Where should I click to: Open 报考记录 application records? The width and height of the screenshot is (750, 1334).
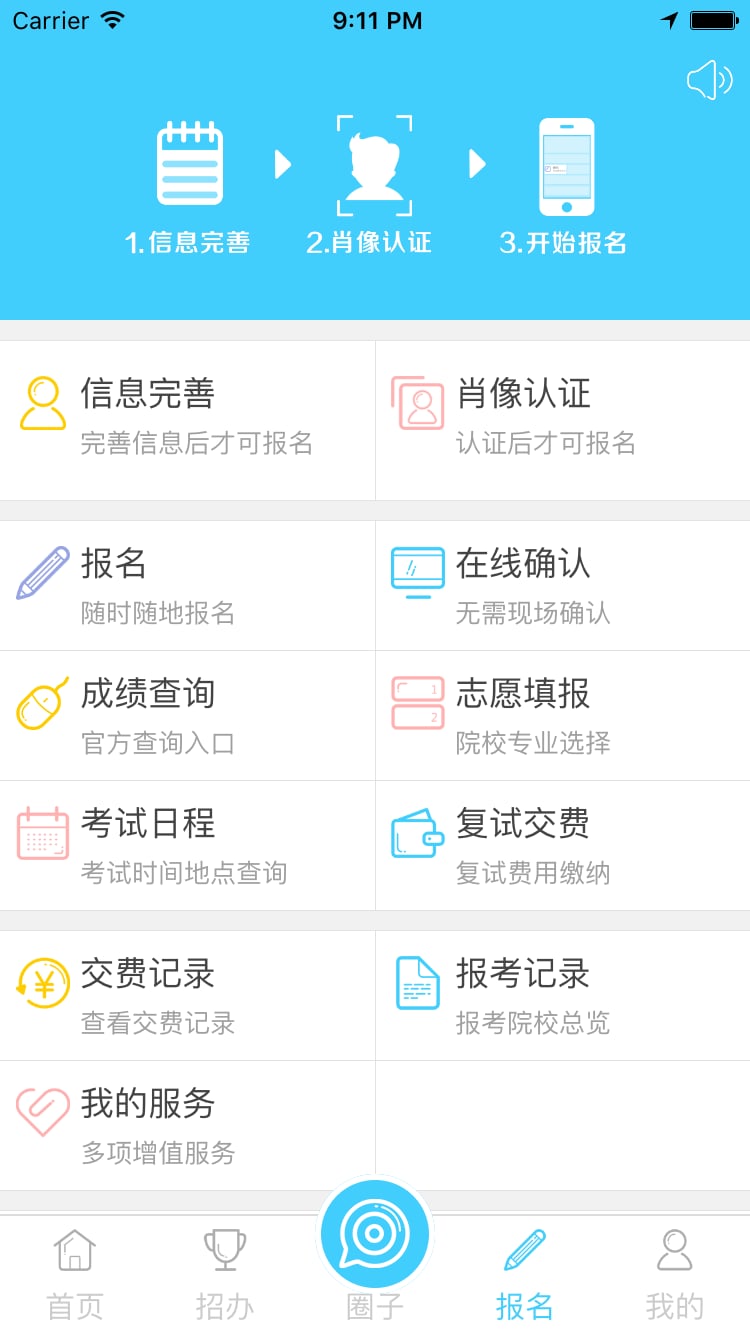point(563,995)
